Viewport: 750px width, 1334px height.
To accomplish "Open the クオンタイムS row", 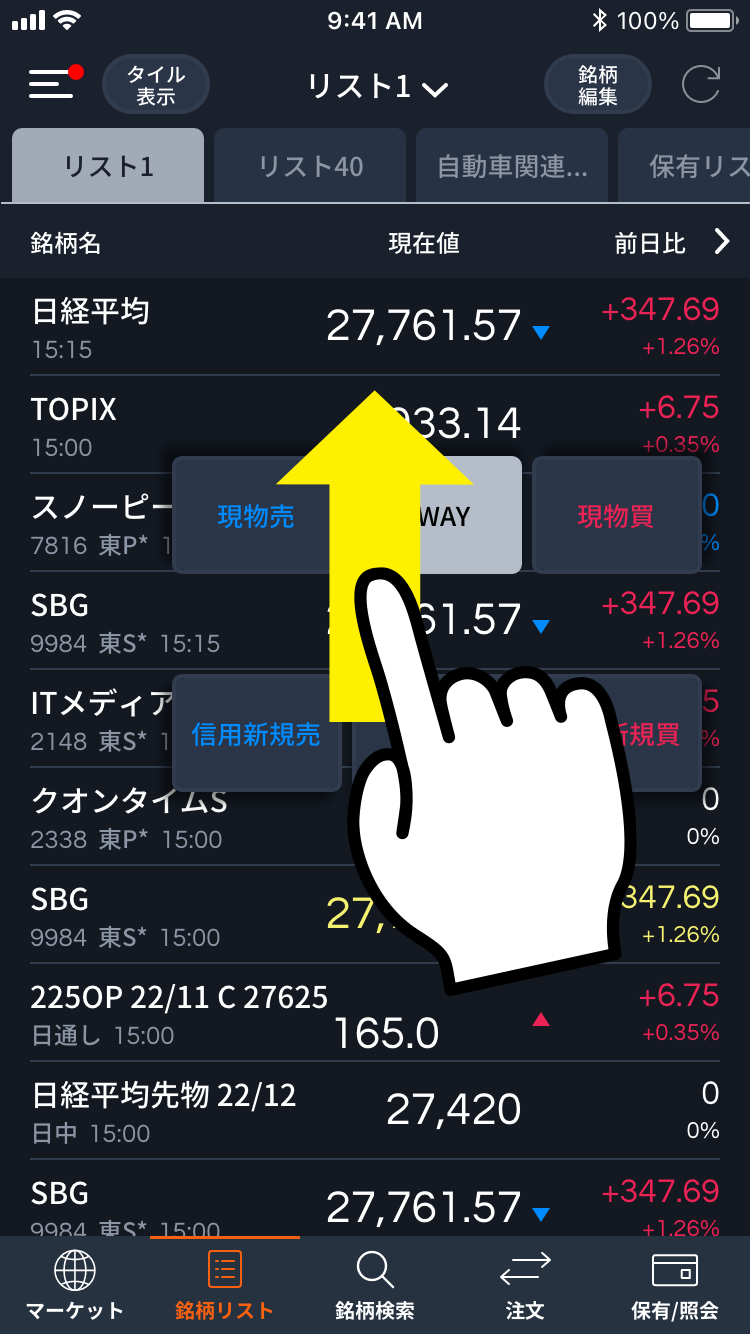I will (x=130, y=816).
